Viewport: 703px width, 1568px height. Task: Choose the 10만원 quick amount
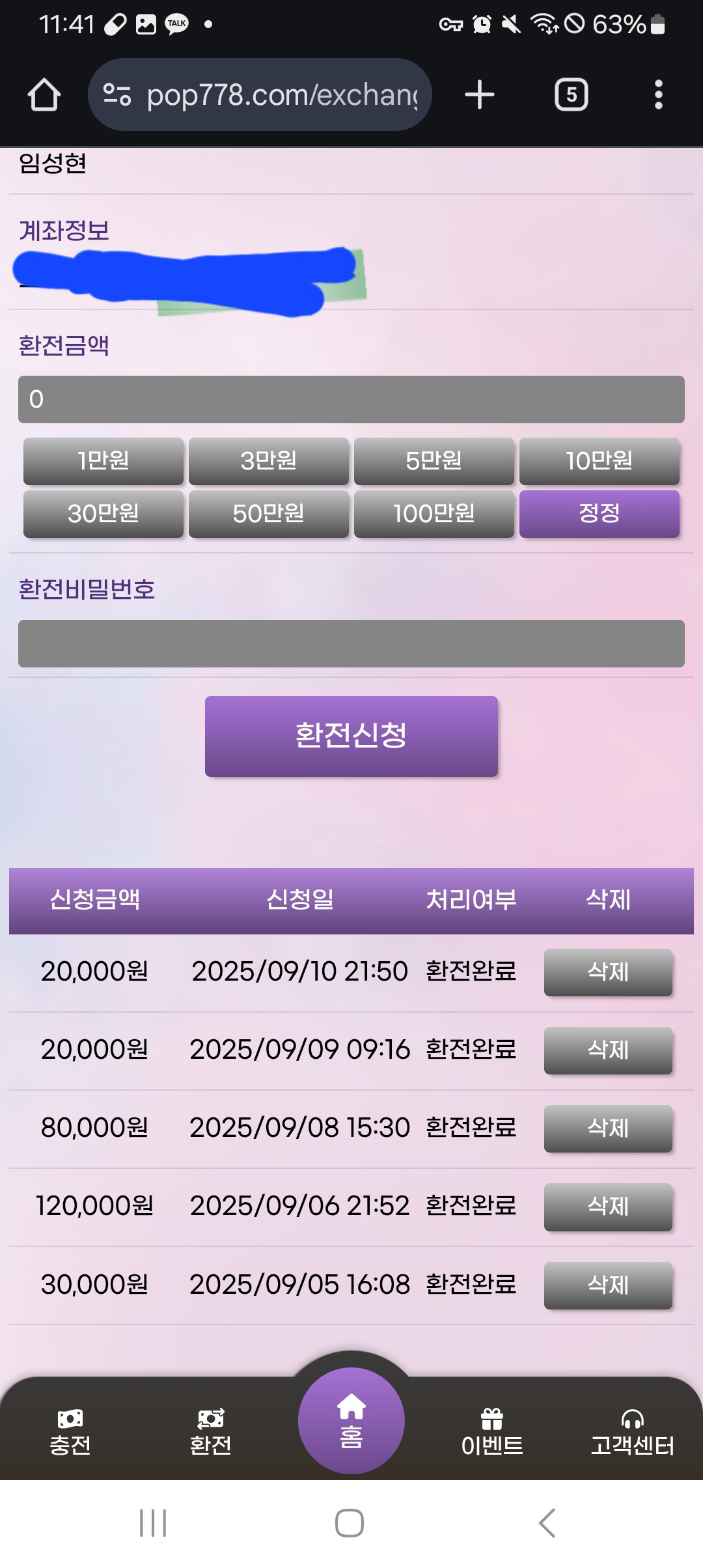tap(600, 461)
